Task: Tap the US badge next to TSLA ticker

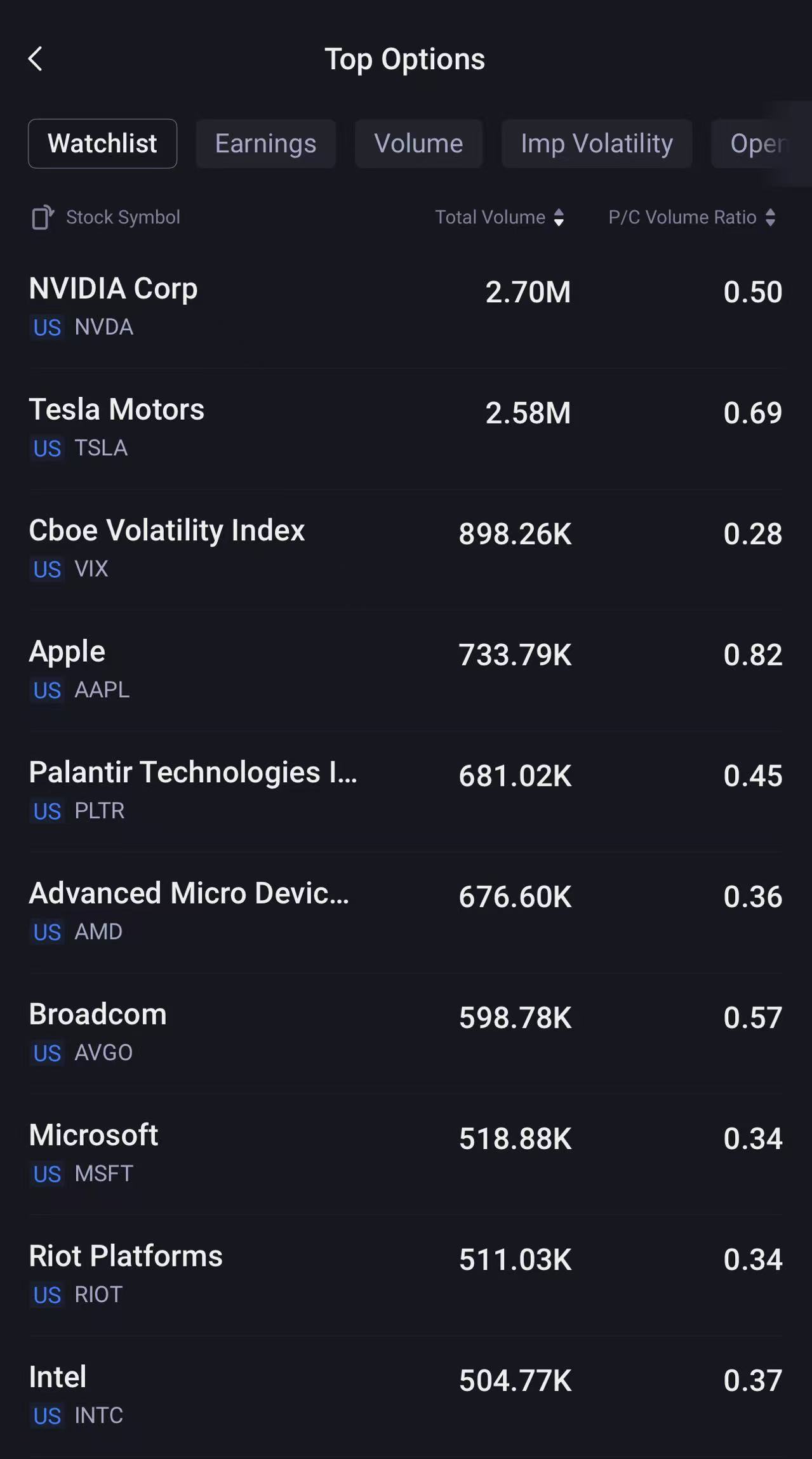Action: (46, 448)
